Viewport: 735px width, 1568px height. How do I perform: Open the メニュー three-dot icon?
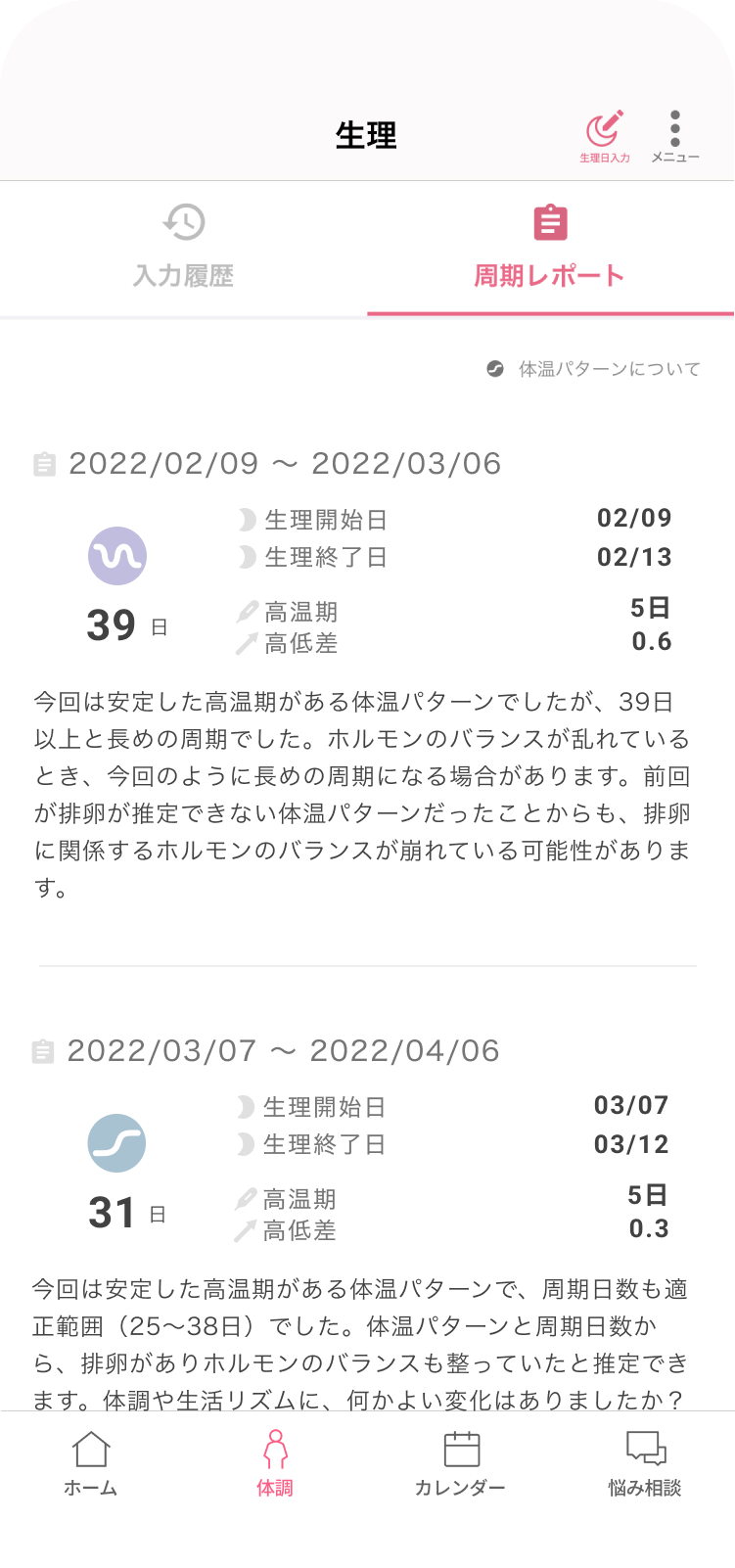[x=674, y=127]
